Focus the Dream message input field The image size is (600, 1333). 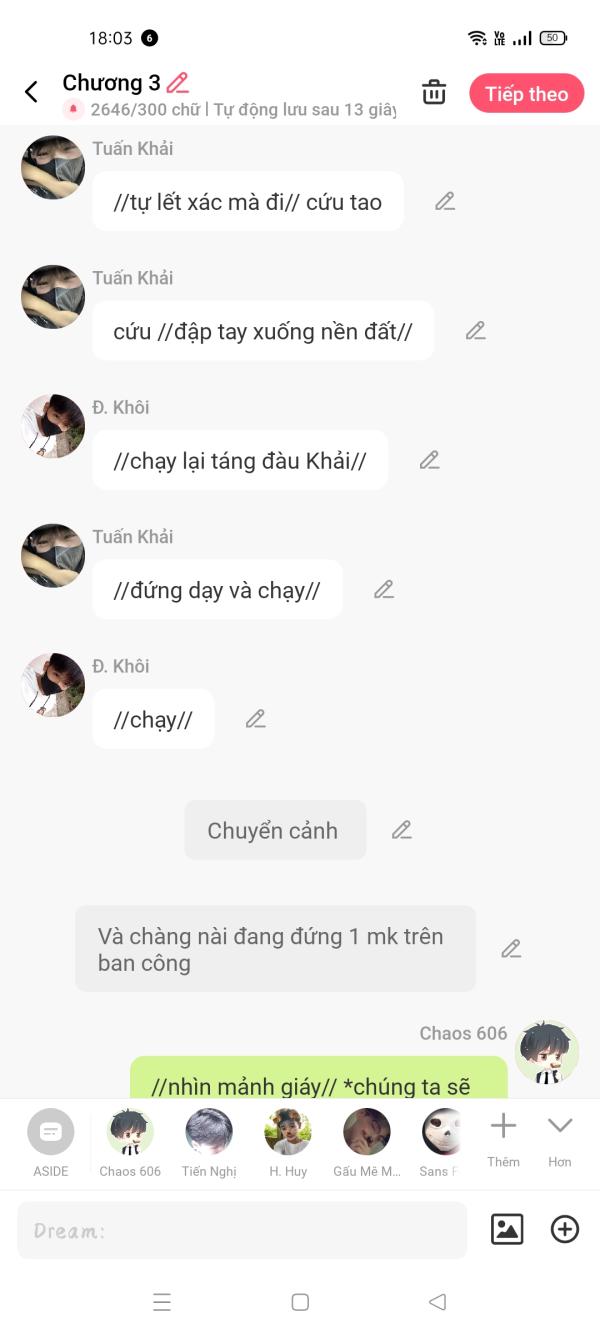coord(242,1230)
